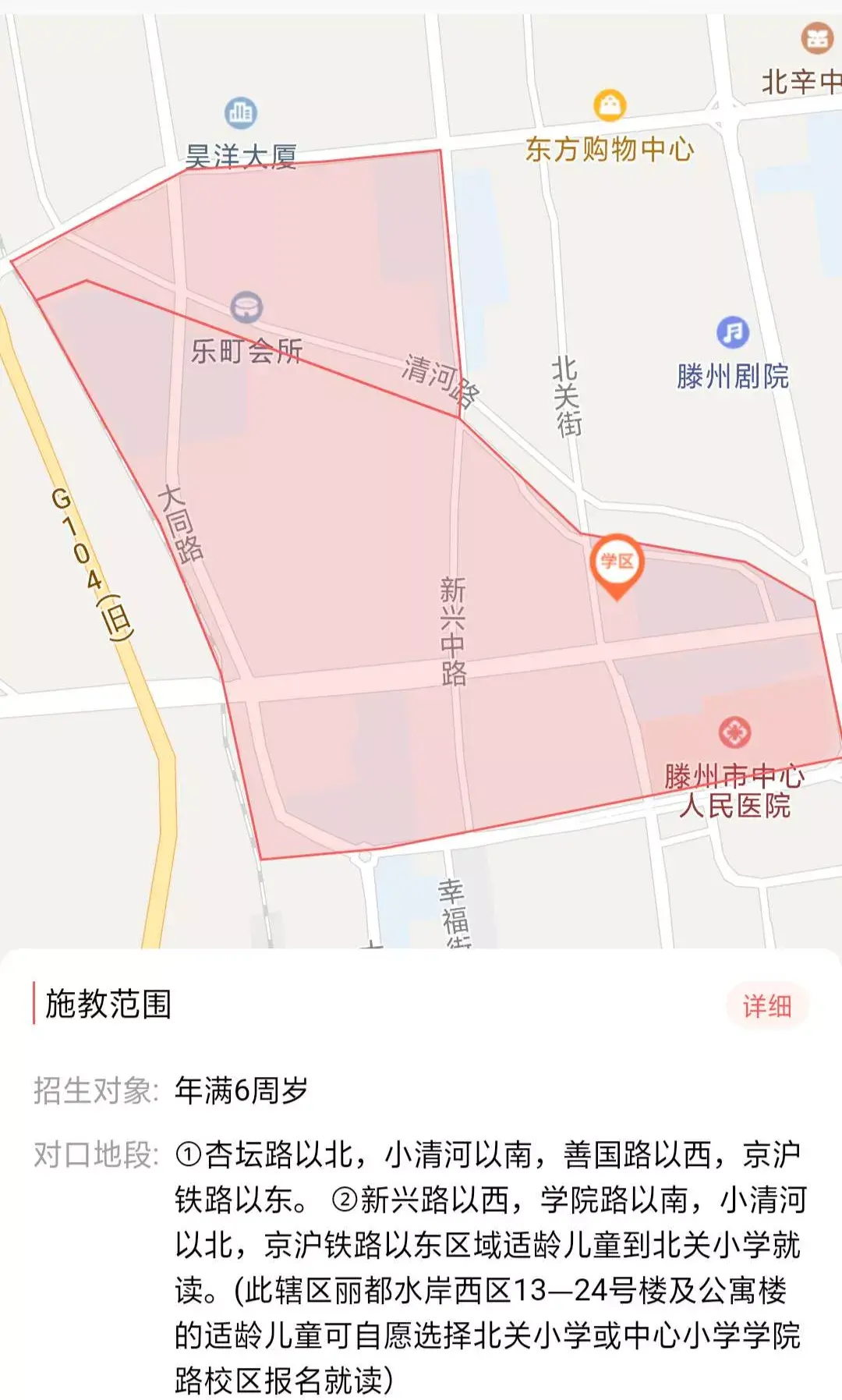Select the 滕州市中心人民医院 map marker
Viewport: 842px width, 1400px height.
click(734, 732)
